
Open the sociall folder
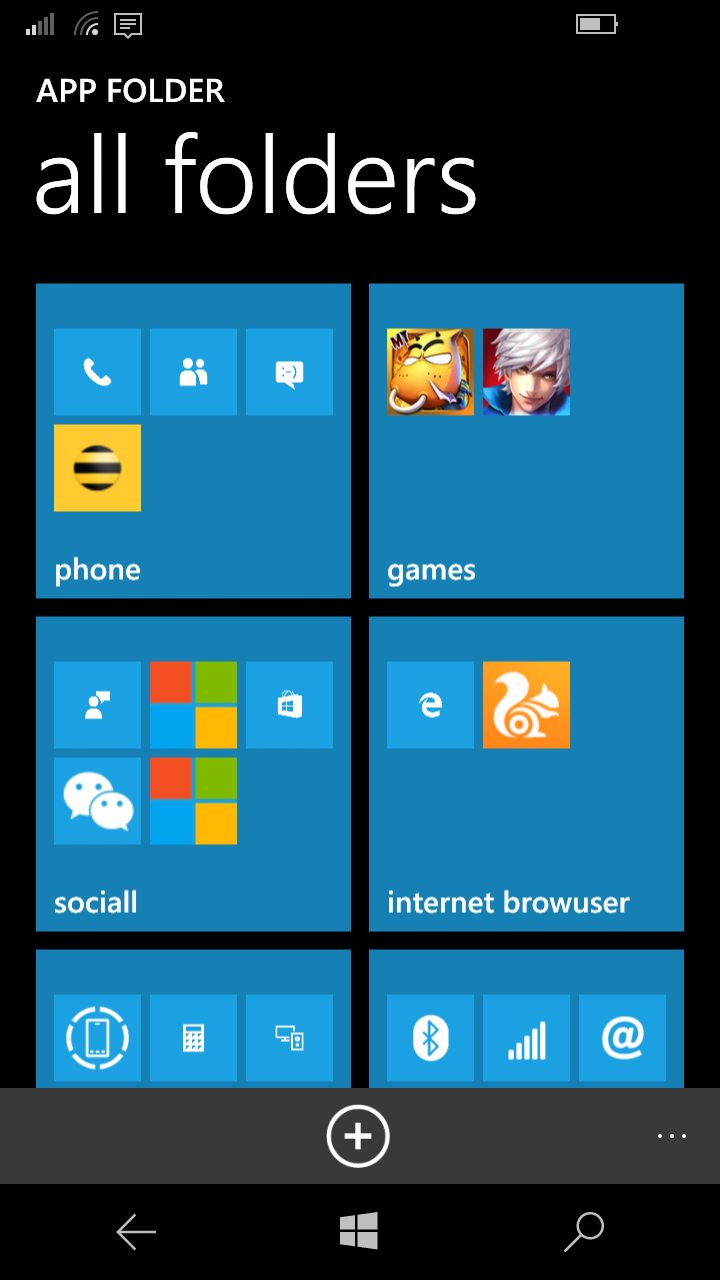(193, 774)
